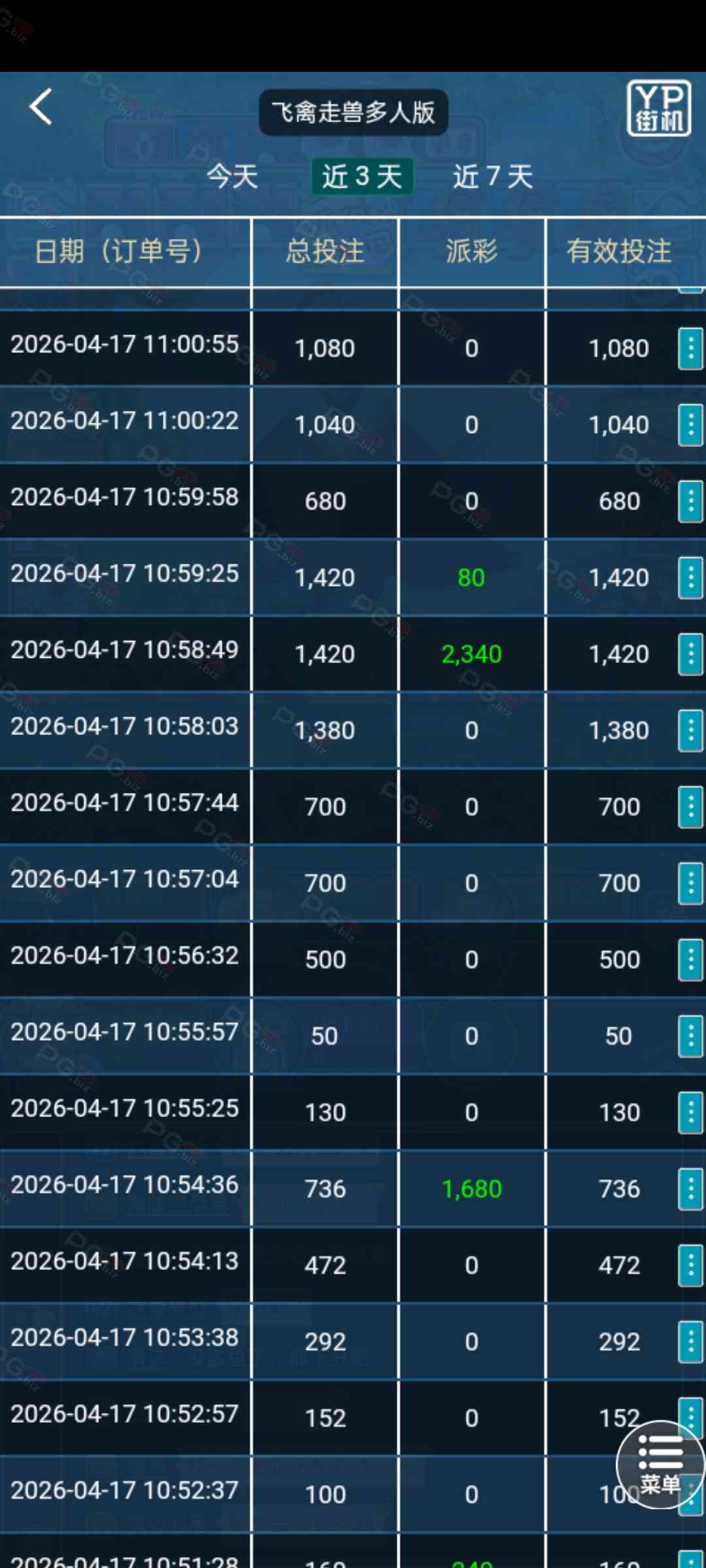Tap the details icon on 10:55:25 row

point(690,1113)
